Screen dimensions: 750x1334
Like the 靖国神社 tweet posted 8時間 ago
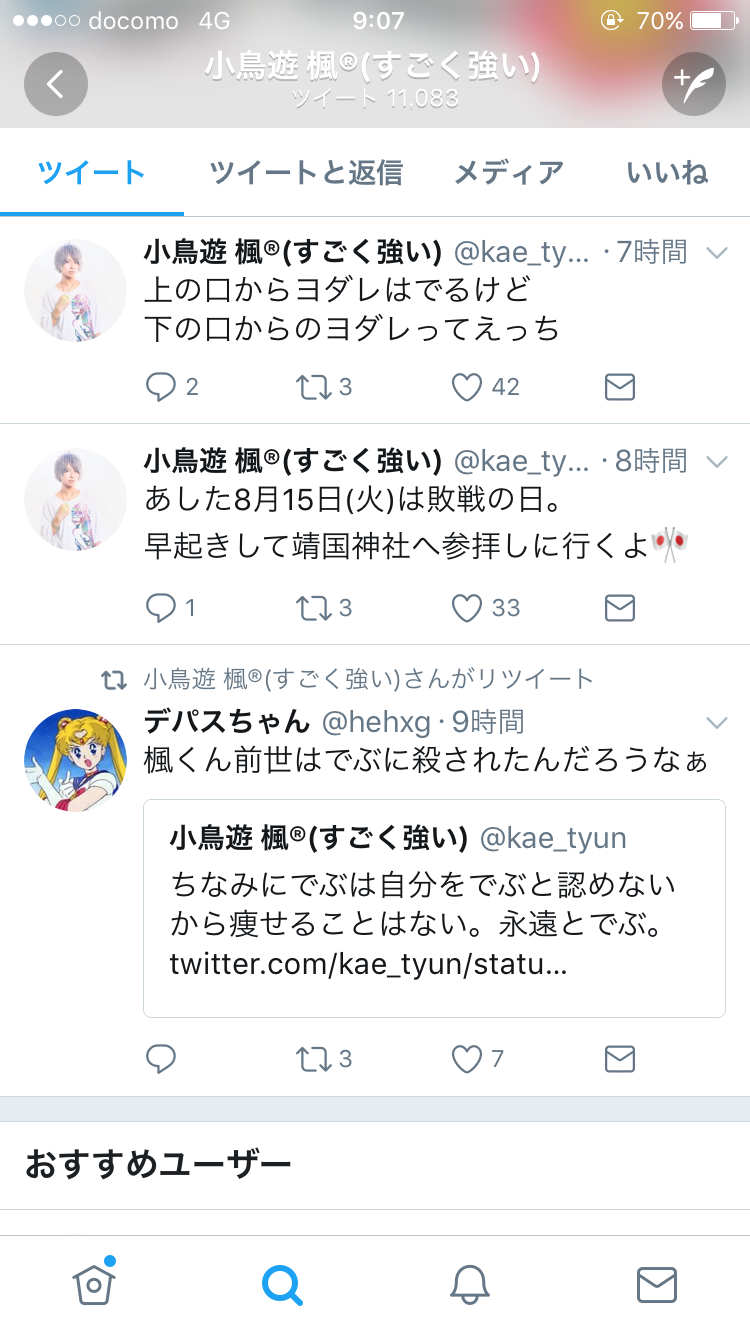pos(467,607)
